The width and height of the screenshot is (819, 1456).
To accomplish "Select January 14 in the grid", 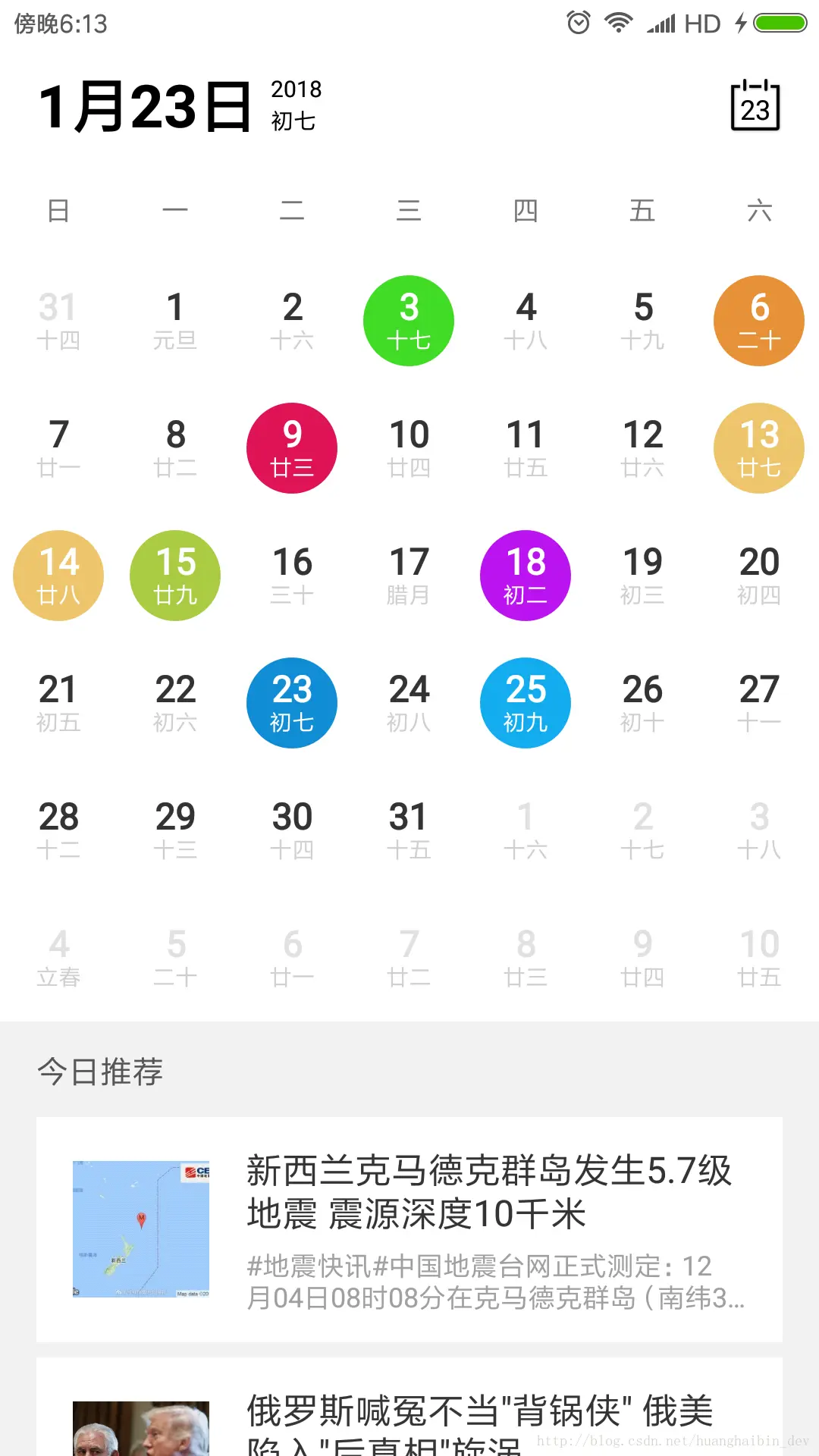I will pos(58,576).
